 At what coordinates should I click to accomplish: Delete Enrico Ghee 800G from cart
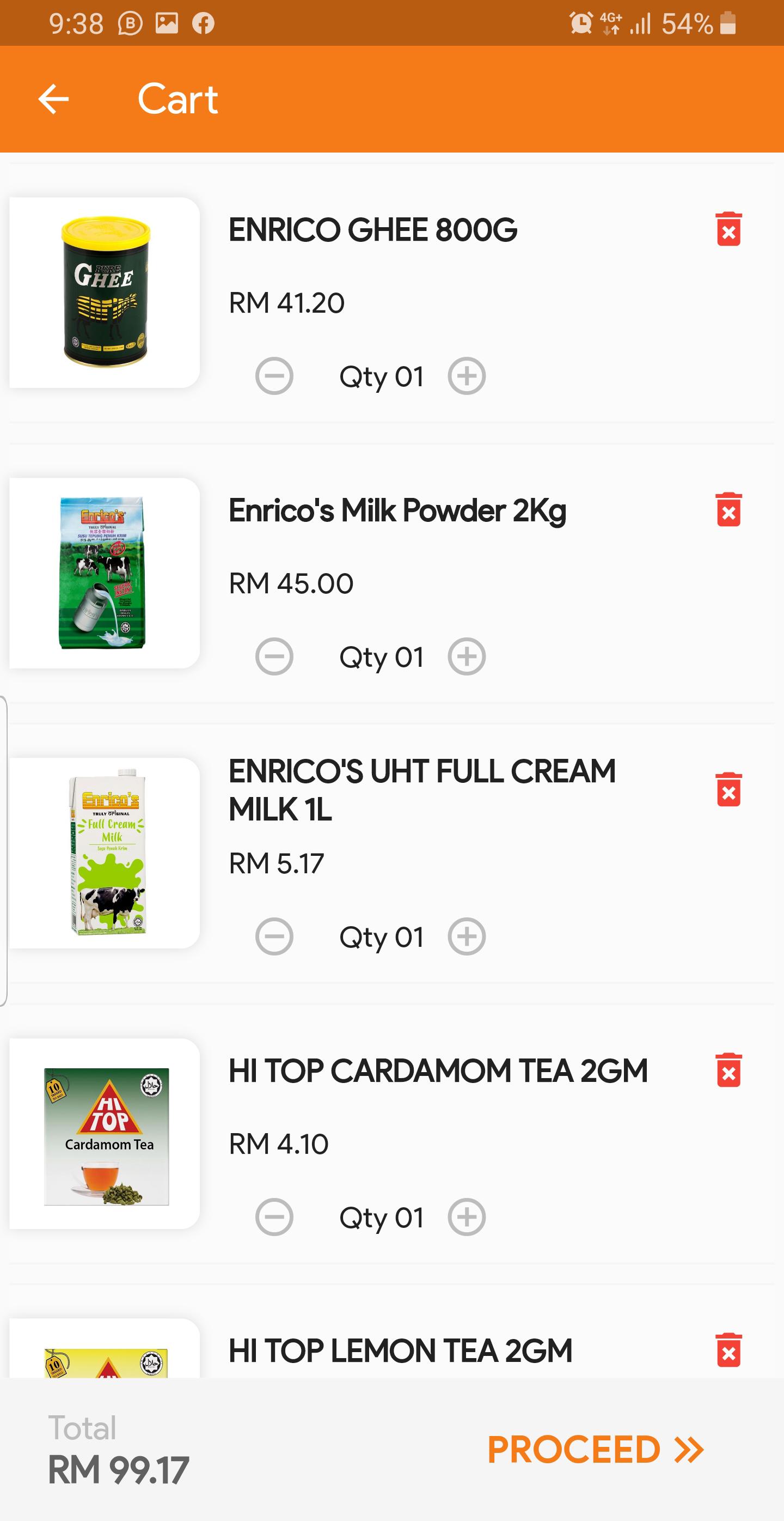[x=728, y=229]
